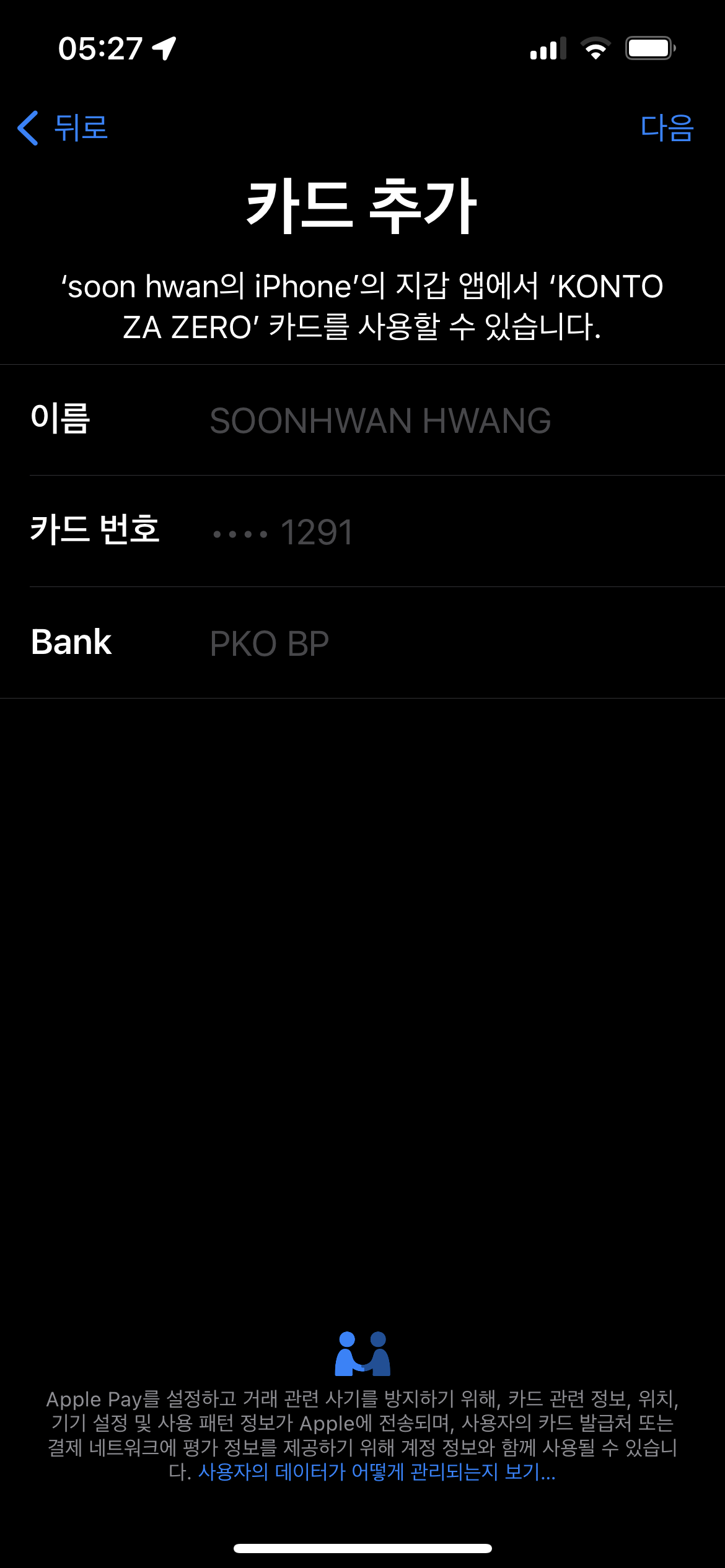Screen dimensions: 725x1568
Task: Go back with the 뒤로 button
Action: 63,128
